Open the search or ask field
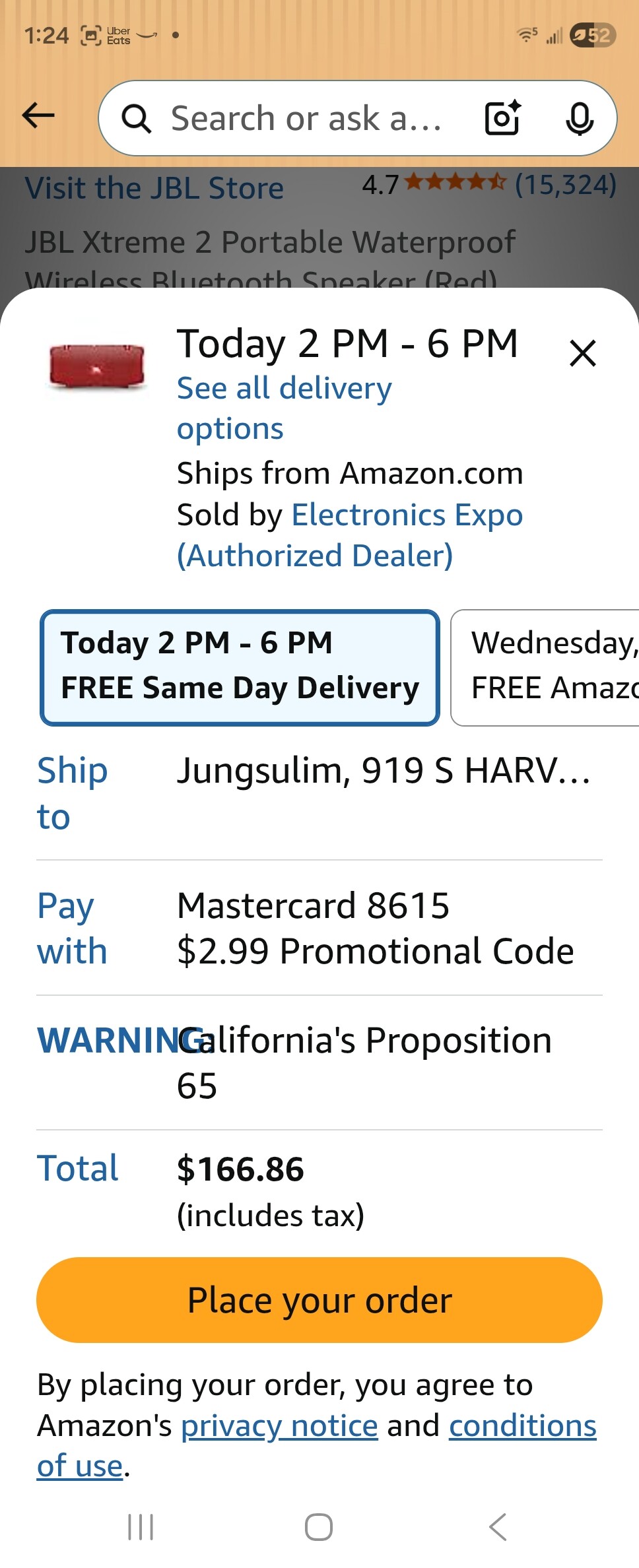The image size is (639, 1568). pyautogui.click(x=304, y=119)
